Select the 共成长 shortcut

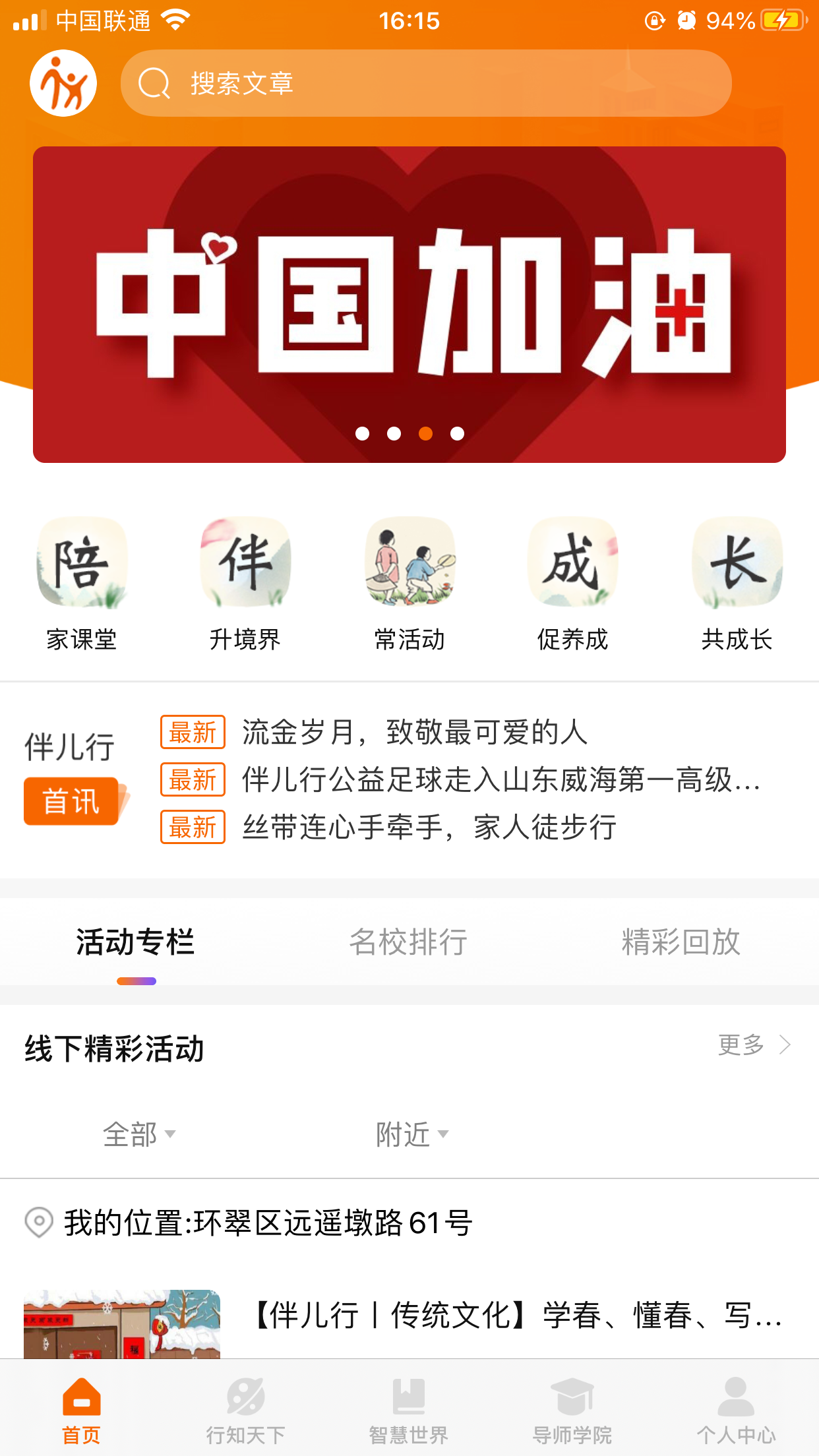tap(737, 584)
